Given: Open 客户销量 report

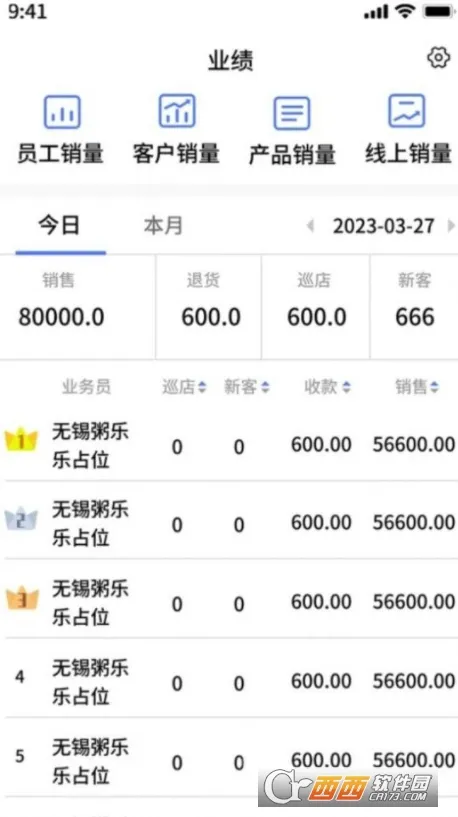Looking at the screenshot, I should point(176,130).
